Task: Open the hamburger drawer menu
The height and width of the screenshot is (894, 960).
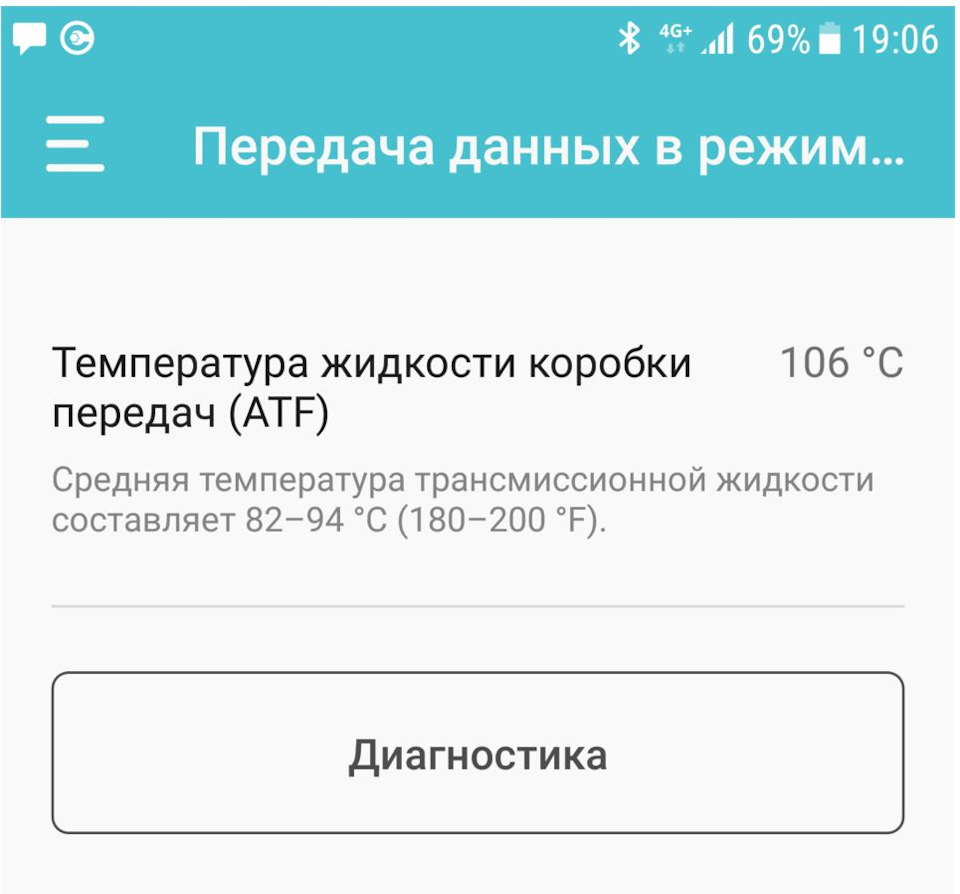Action: coord(74,144)
